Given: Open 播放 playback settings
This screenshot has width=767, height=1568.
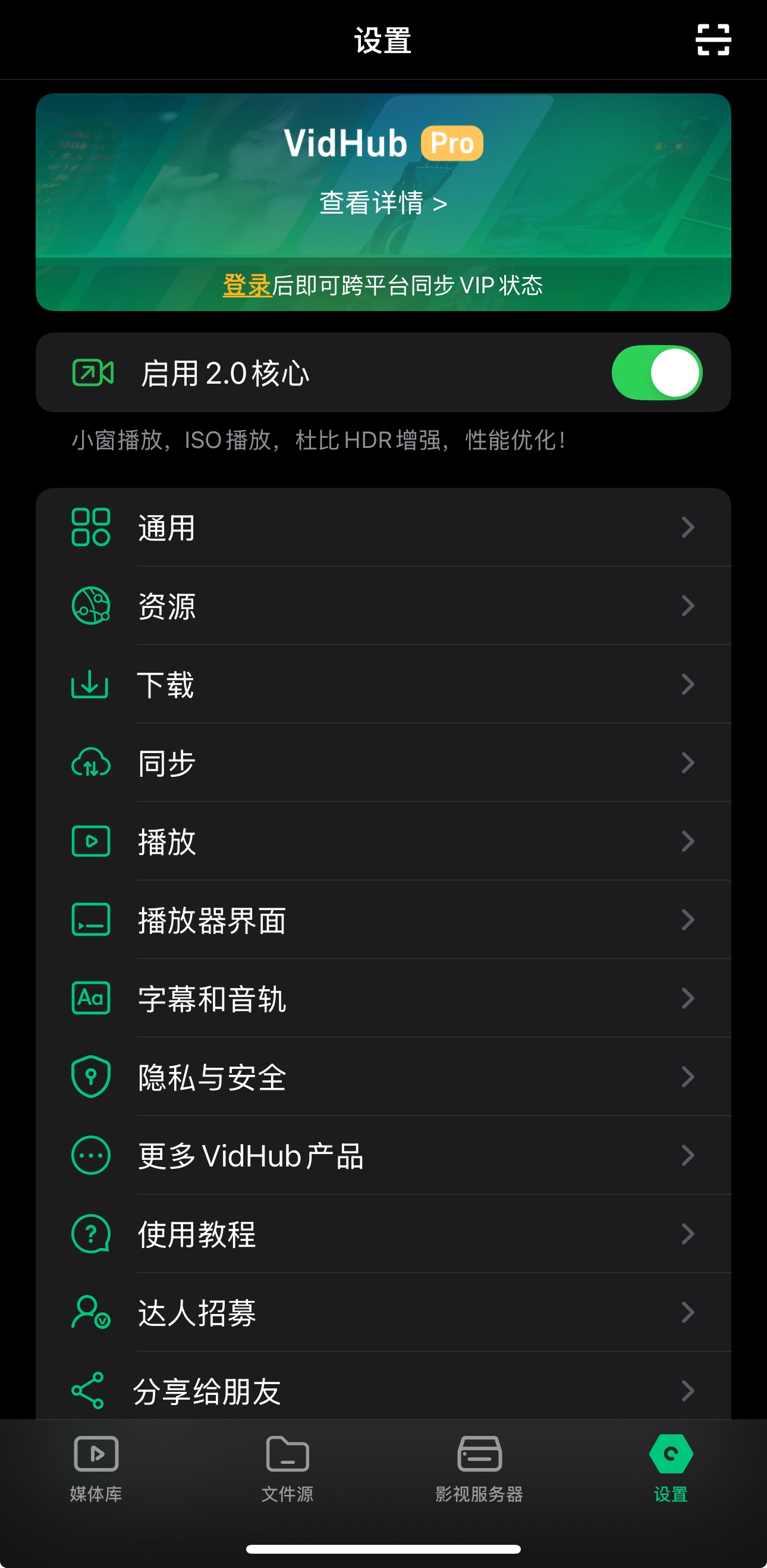Looking at the screenshot, I should [383, 841].
